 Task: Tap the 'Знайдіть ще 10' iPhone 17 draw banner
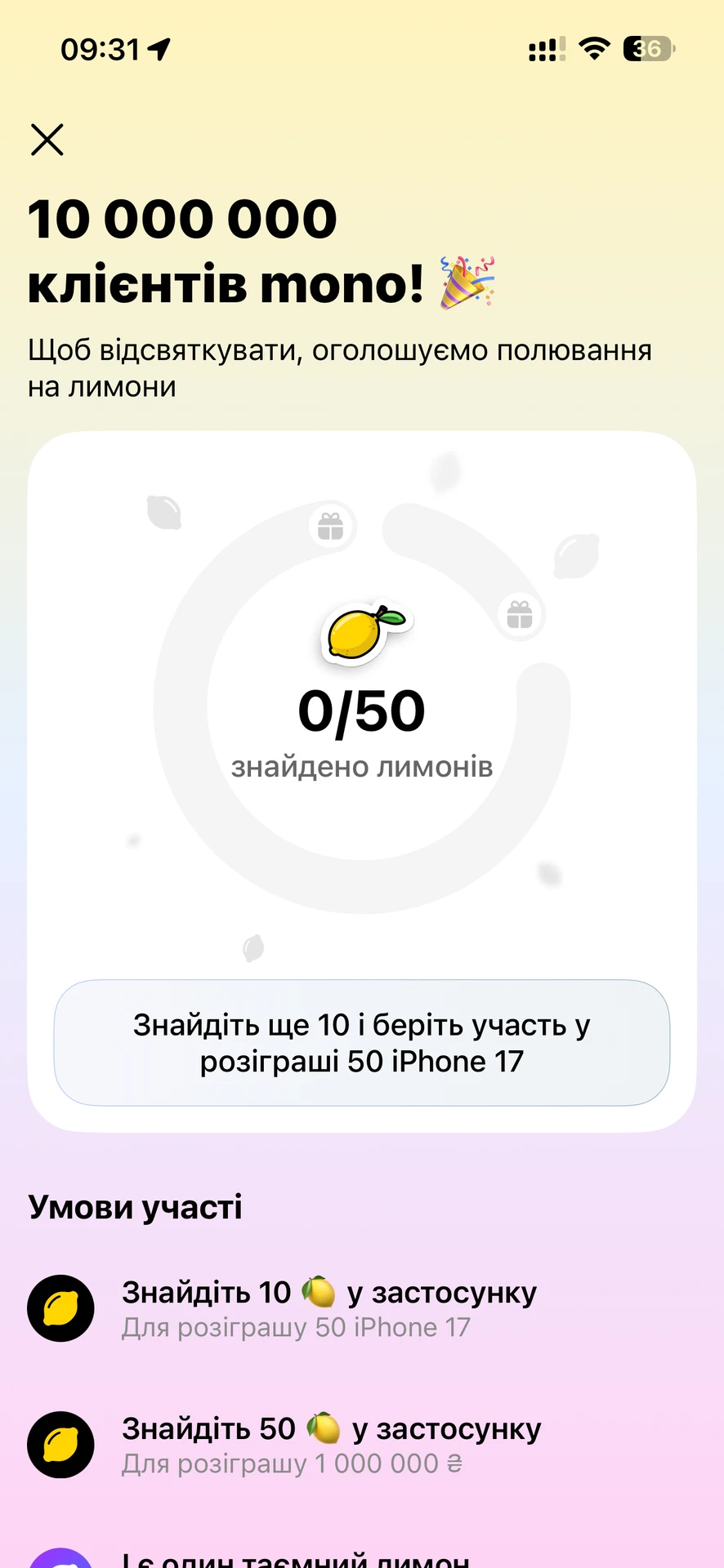click(362, 1043)
